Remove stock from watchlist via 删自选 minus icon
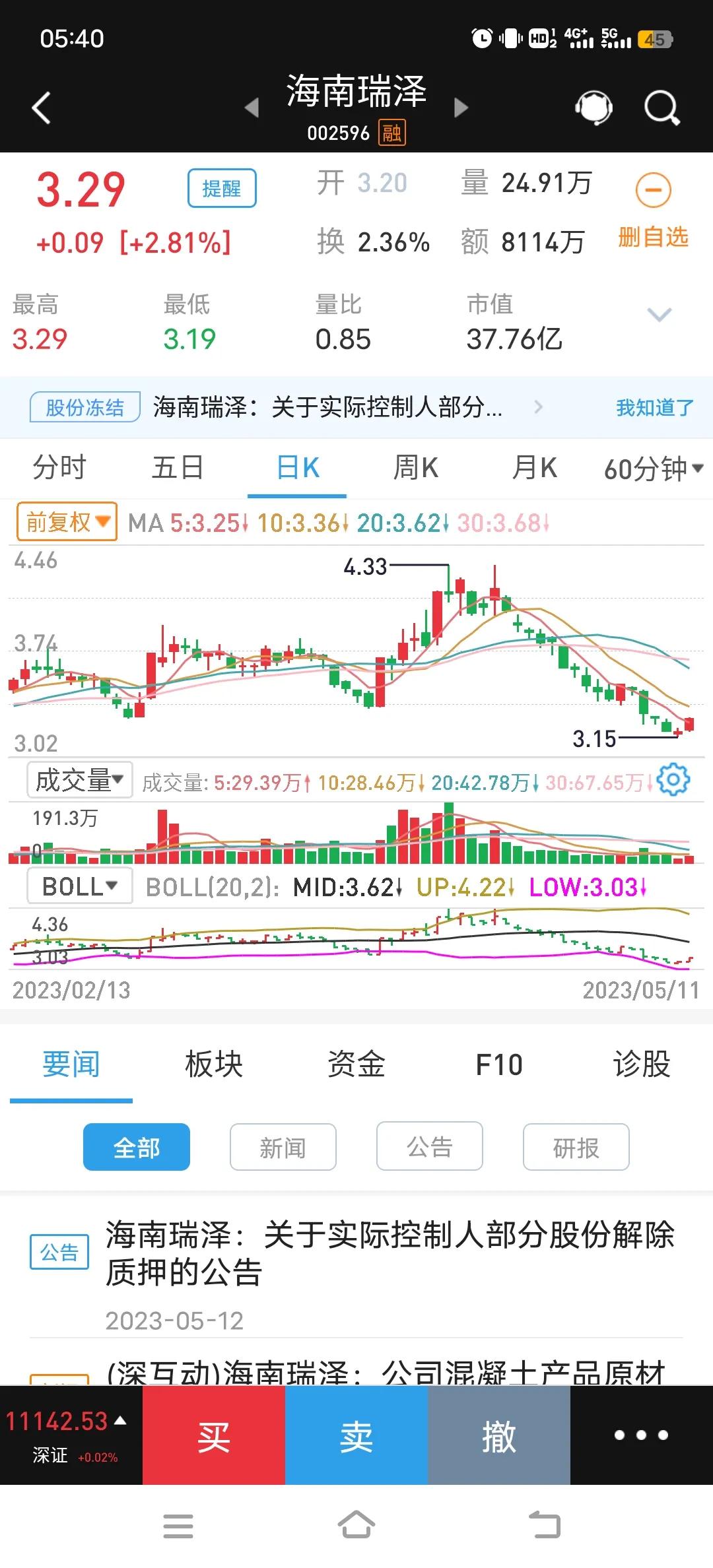Screen dimensions: 713x1568 click(652, 191)
